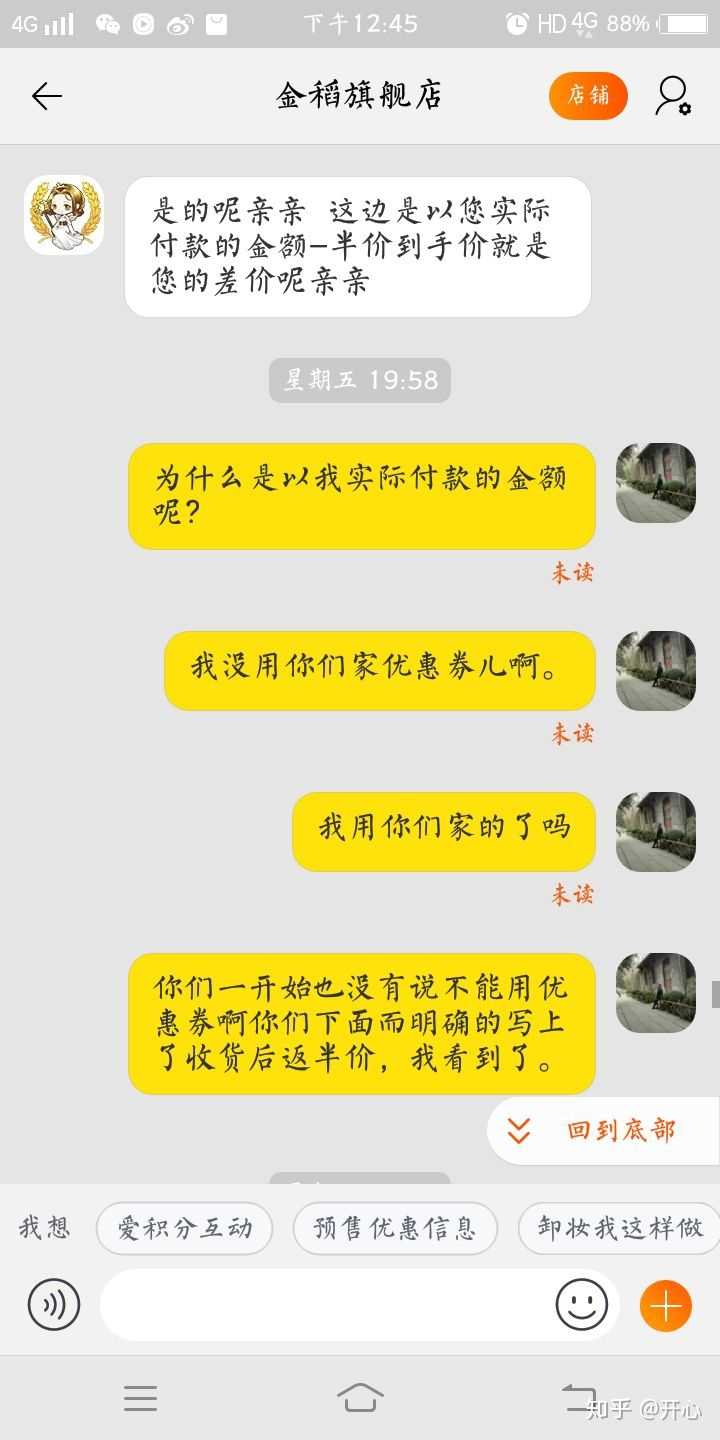The image size is (720, 1440).
Task: Switch to voice input mode
Action: click(x=53, y=1305)
